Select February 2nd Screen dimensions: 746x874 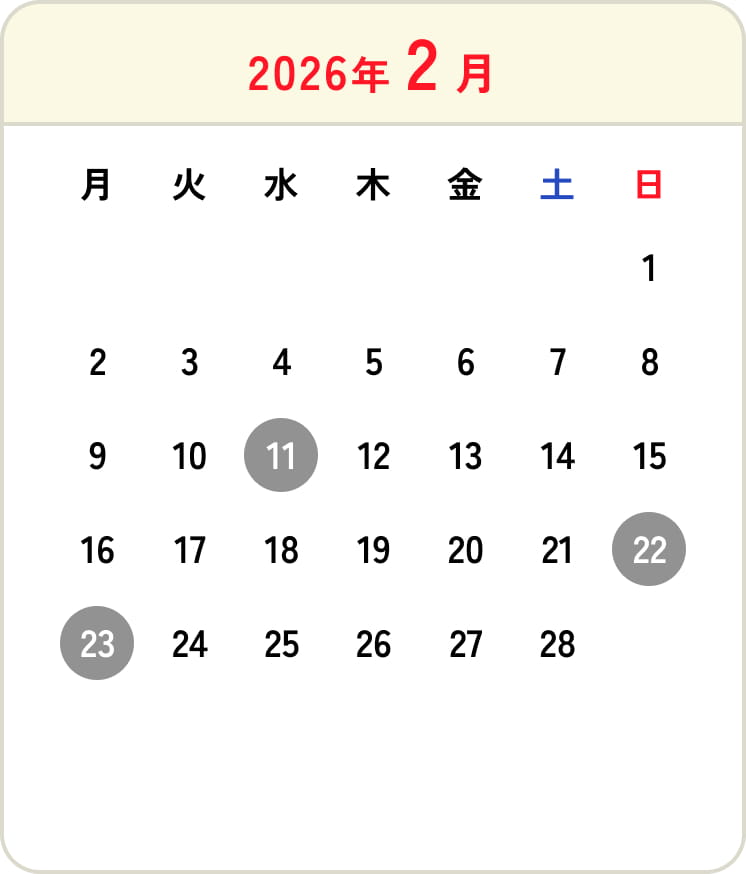(x=96, y=362)
